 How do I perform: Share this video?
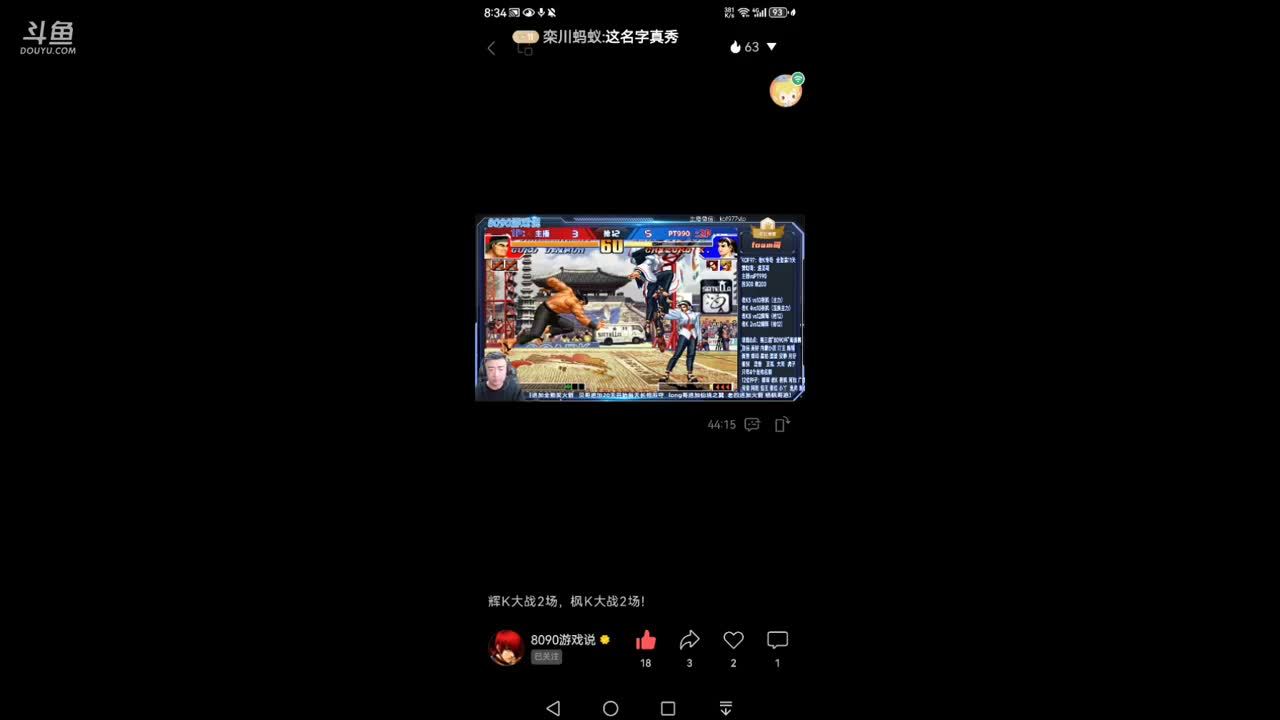689,641
